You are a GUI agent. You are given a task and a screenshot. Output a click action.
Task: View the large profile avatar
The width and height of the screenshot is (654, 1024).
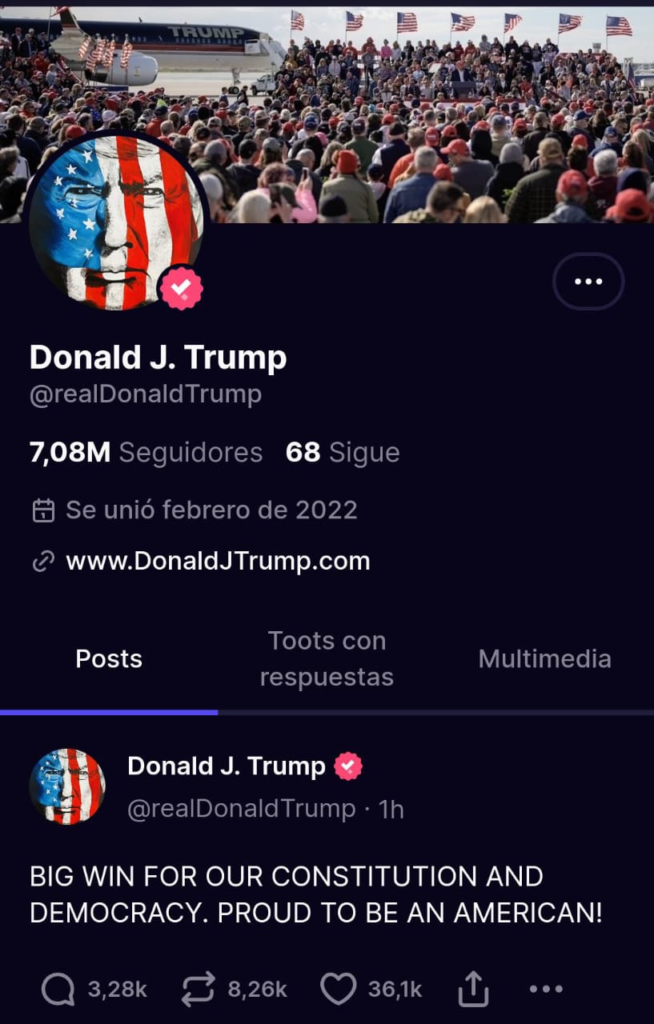115,222
